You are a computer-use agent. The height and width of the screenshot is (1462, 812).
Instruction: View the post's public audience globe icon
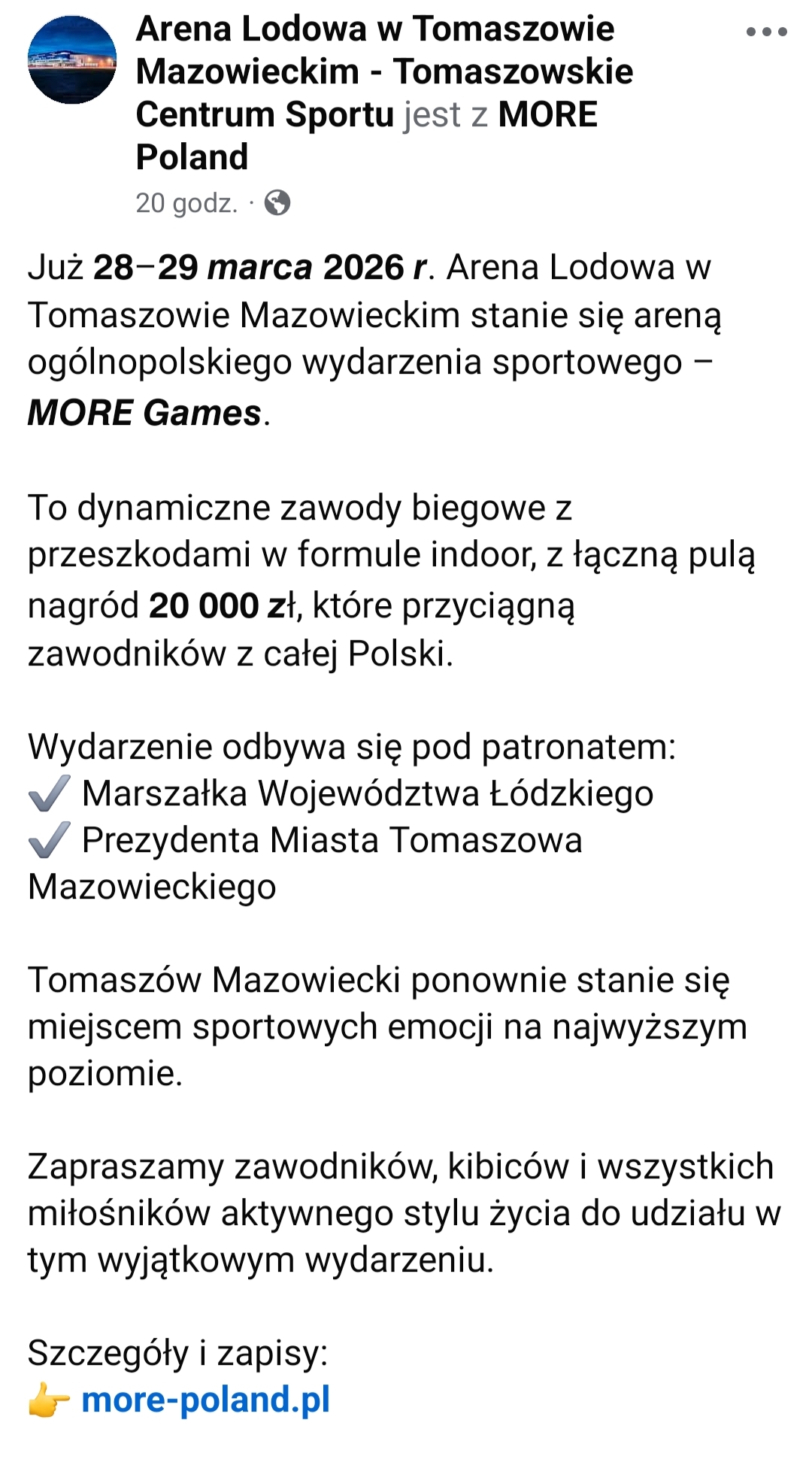277,203
